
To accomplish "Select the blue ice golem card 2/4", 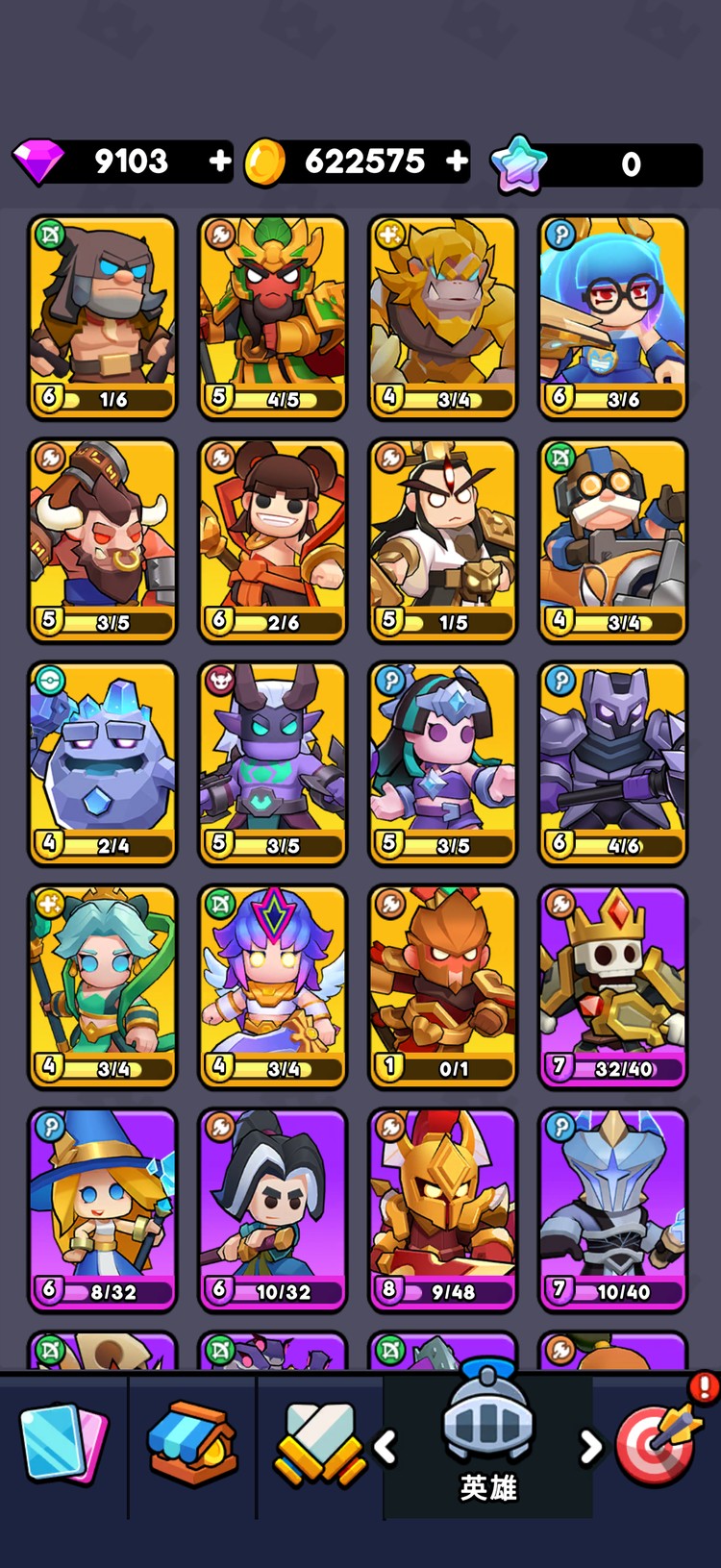I will pyautogui.click(x=103, y=763).
